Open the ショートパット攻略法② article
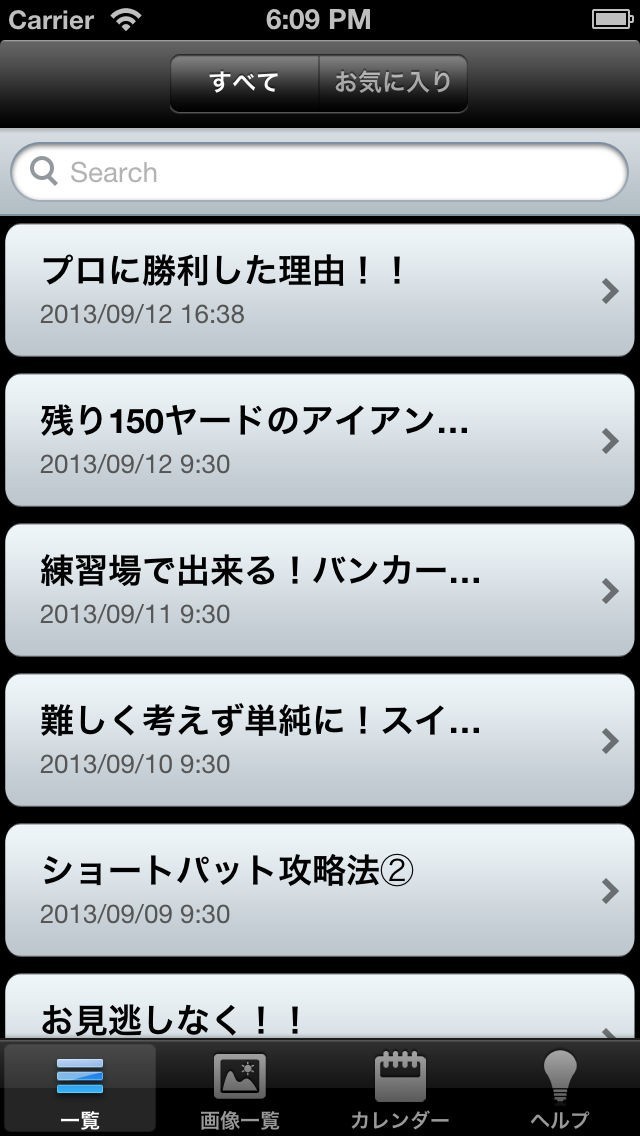Screen dimensions: 640x1136 (x=320, y=890)
